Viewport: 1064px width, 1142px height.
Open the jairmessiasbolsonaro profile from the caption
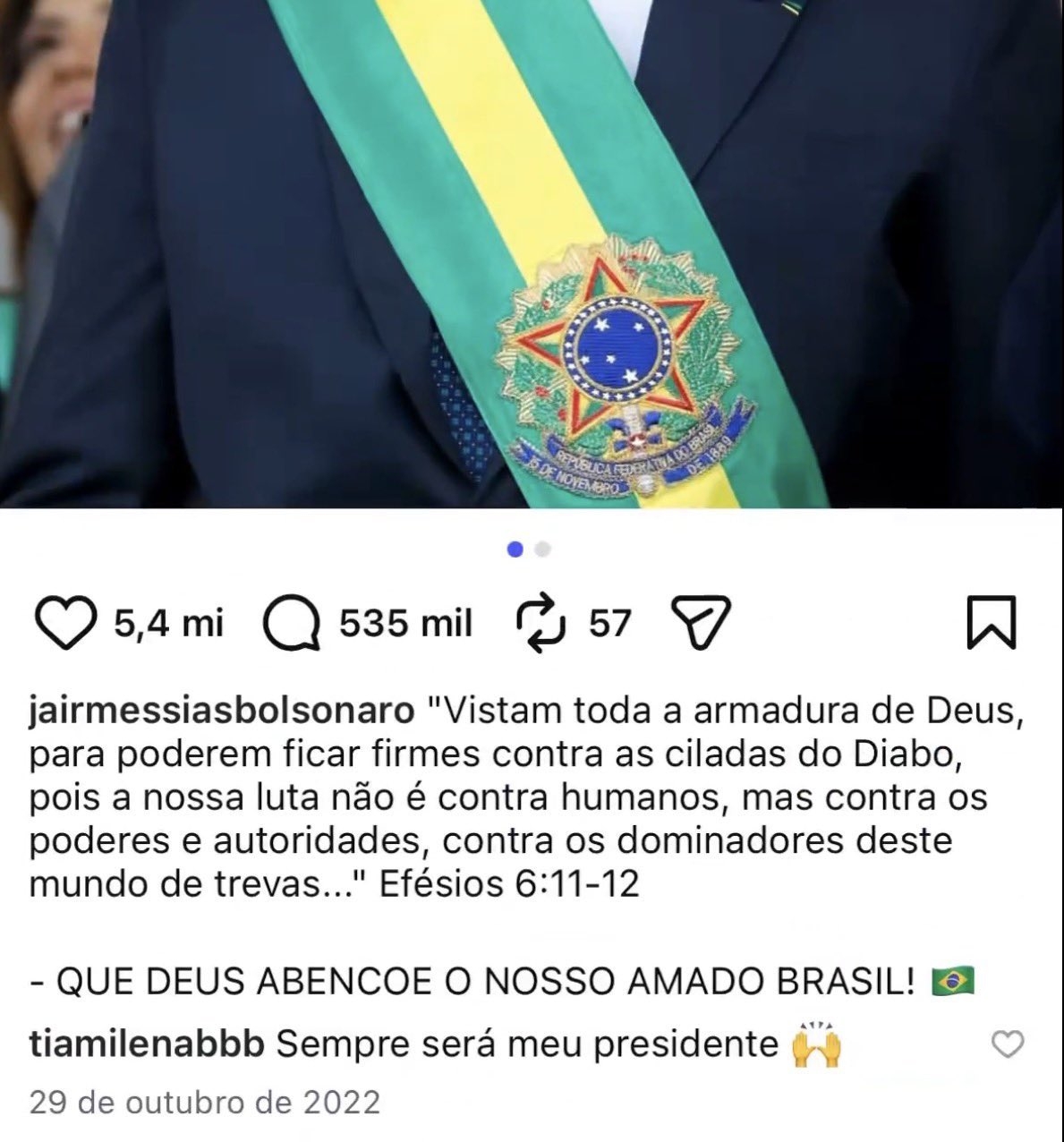(x=222, y=712)
